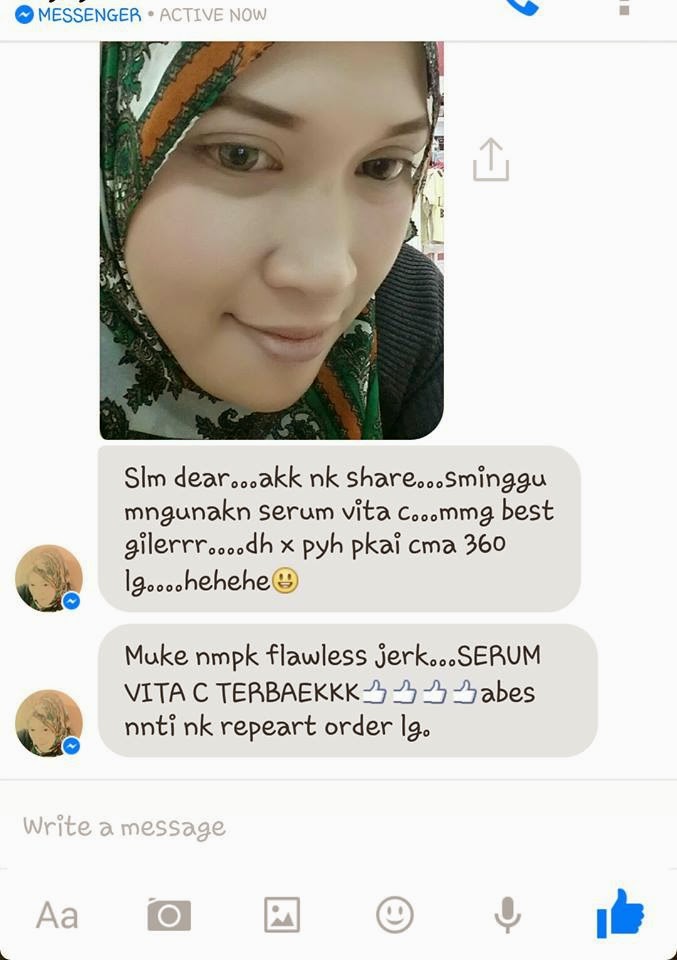The width and height of the screenshot is (677, 960).
Task: Start a voice call from the header
Action: 520,8
